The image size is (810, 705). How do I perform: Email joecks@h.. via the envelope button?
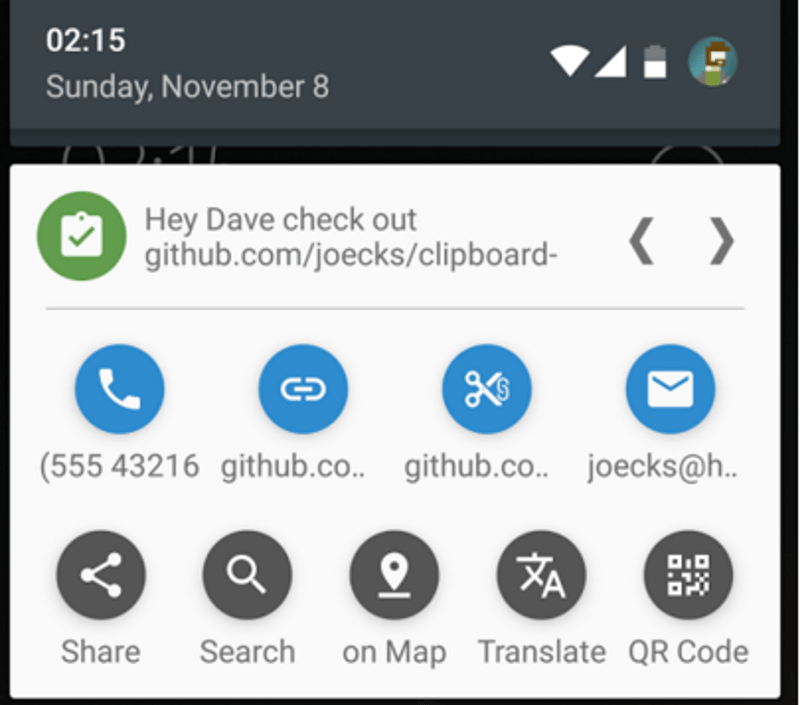click(x=671, y=389)
